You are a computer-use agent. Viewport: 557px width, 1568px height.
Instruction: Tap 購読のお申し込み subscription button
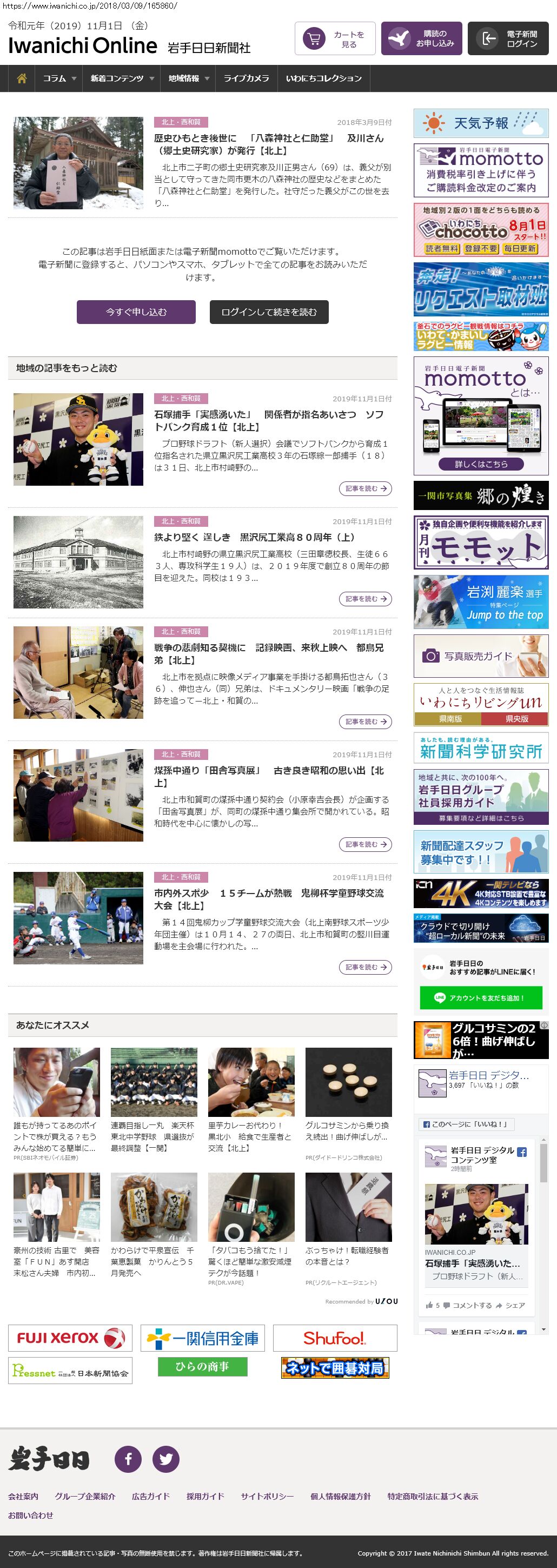421,39
